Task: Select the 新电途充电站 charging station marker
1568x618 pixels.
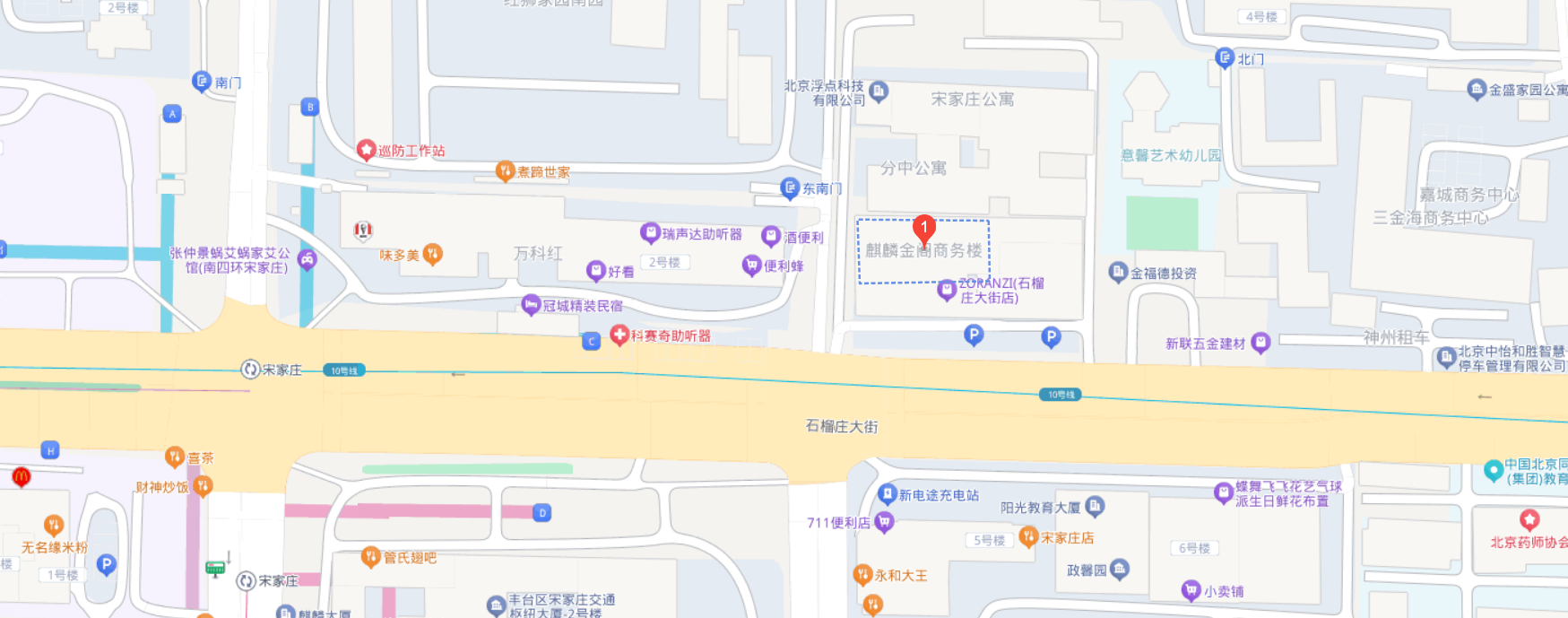Action: click(x=888, y=494)
